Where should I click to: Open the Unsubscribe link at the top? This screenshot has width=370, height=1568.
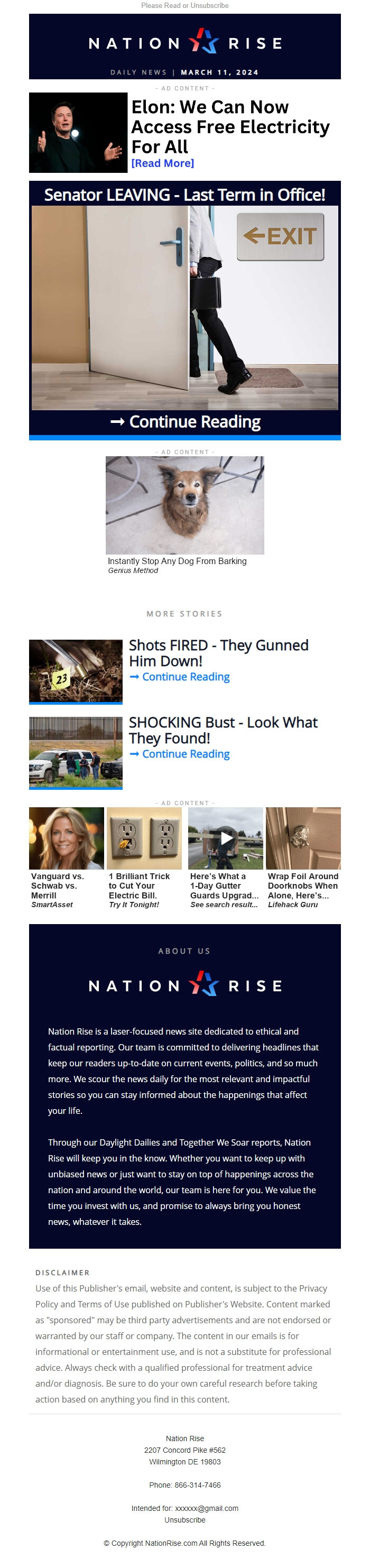[209, 5]
